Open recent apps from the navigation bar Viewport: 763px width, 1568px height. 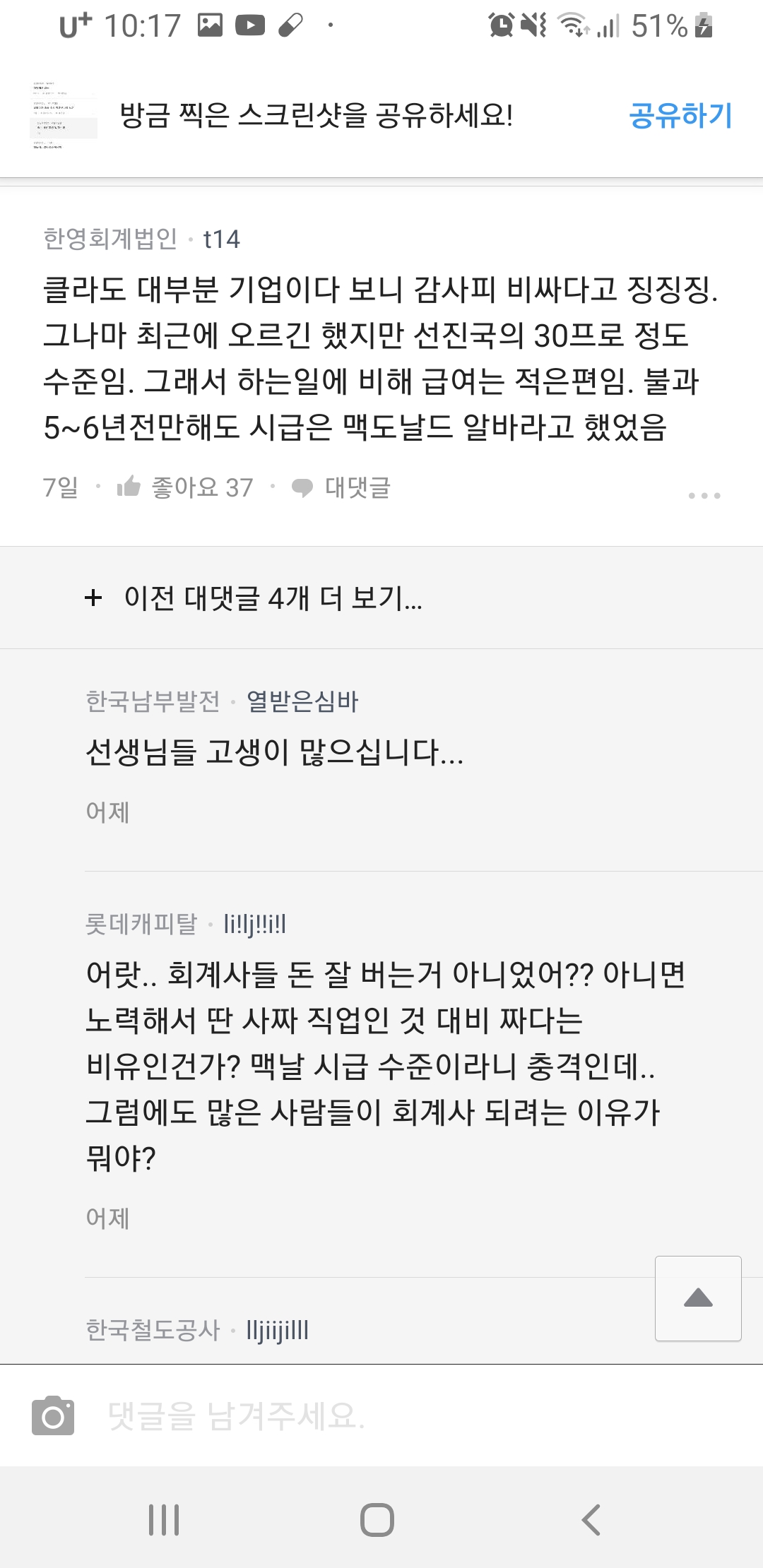[x=164, y=1519]
